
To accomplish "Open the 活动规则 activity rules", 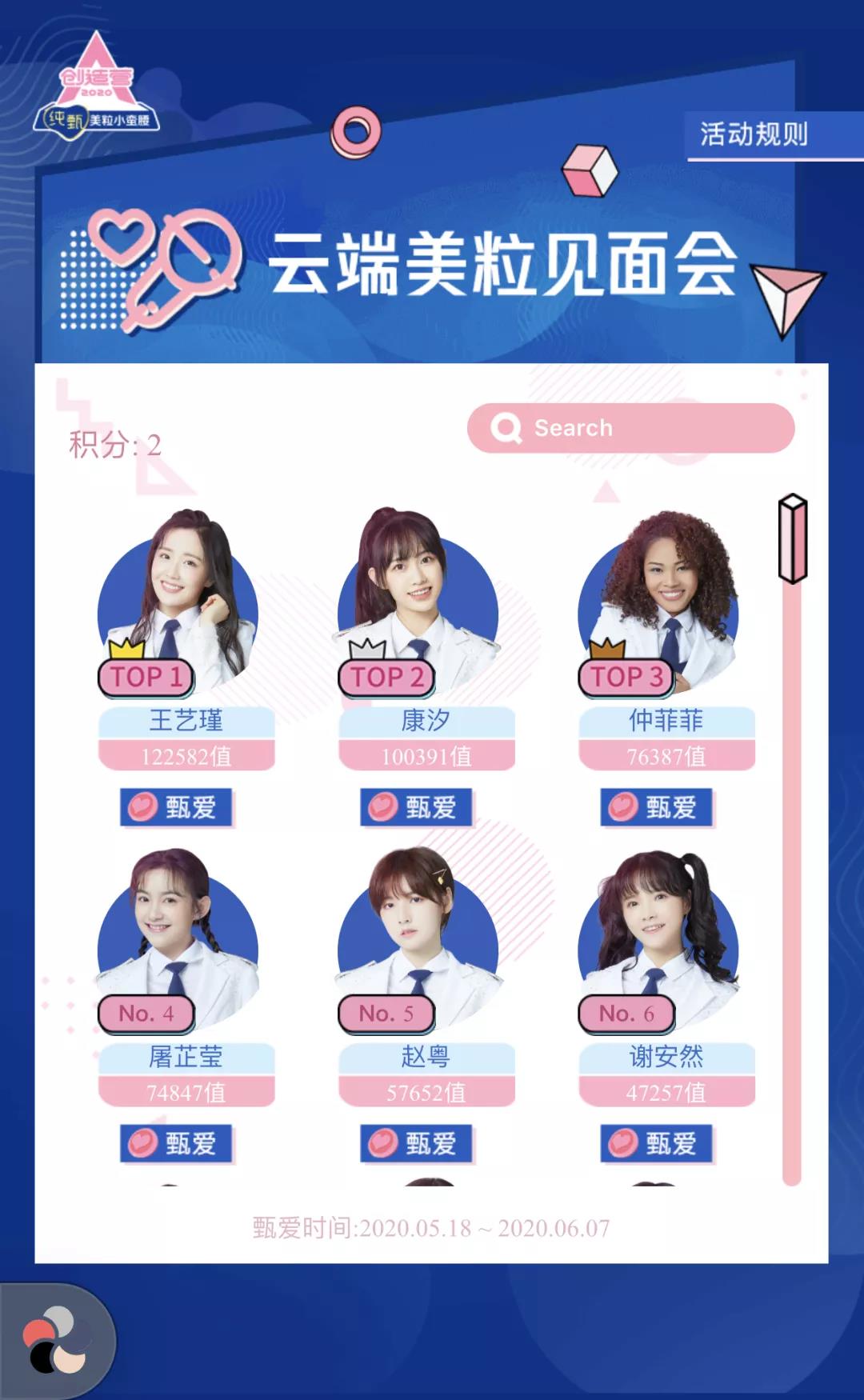I will (x=754, y=134).
